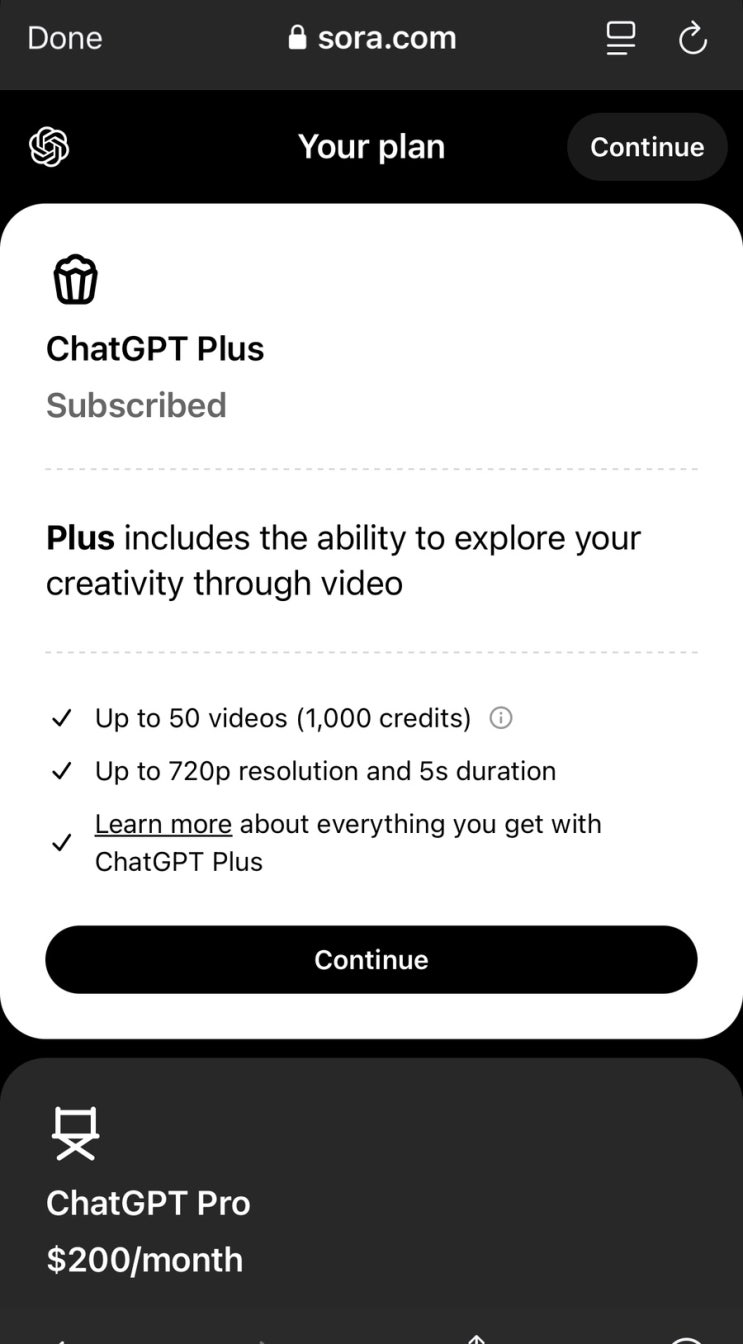The width and height of the screenshot is (743, 1344).
Task: Click the popcorn icon above ChatGPT Plus
Action: (x=75, y=279)
